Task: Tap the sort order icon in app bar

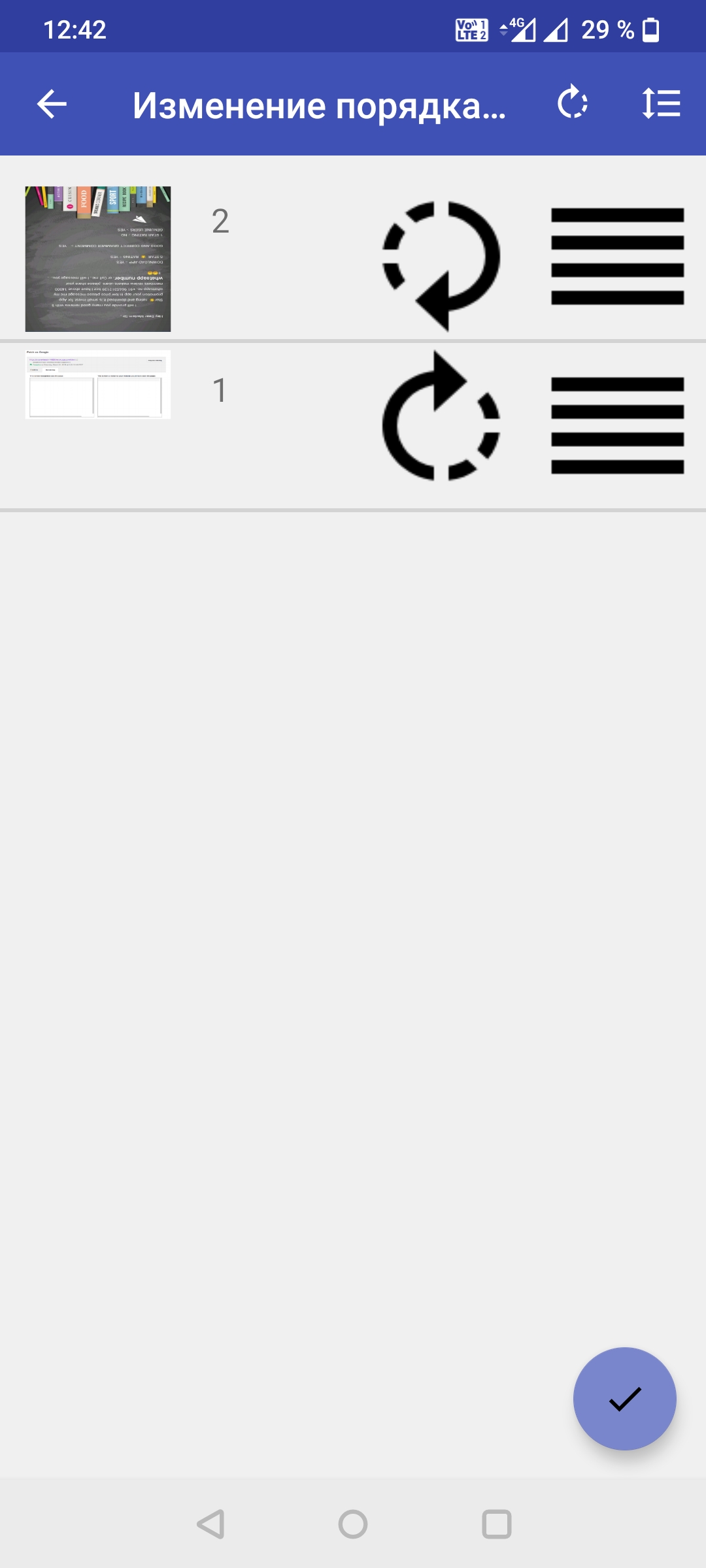Action: click(661, 103)
